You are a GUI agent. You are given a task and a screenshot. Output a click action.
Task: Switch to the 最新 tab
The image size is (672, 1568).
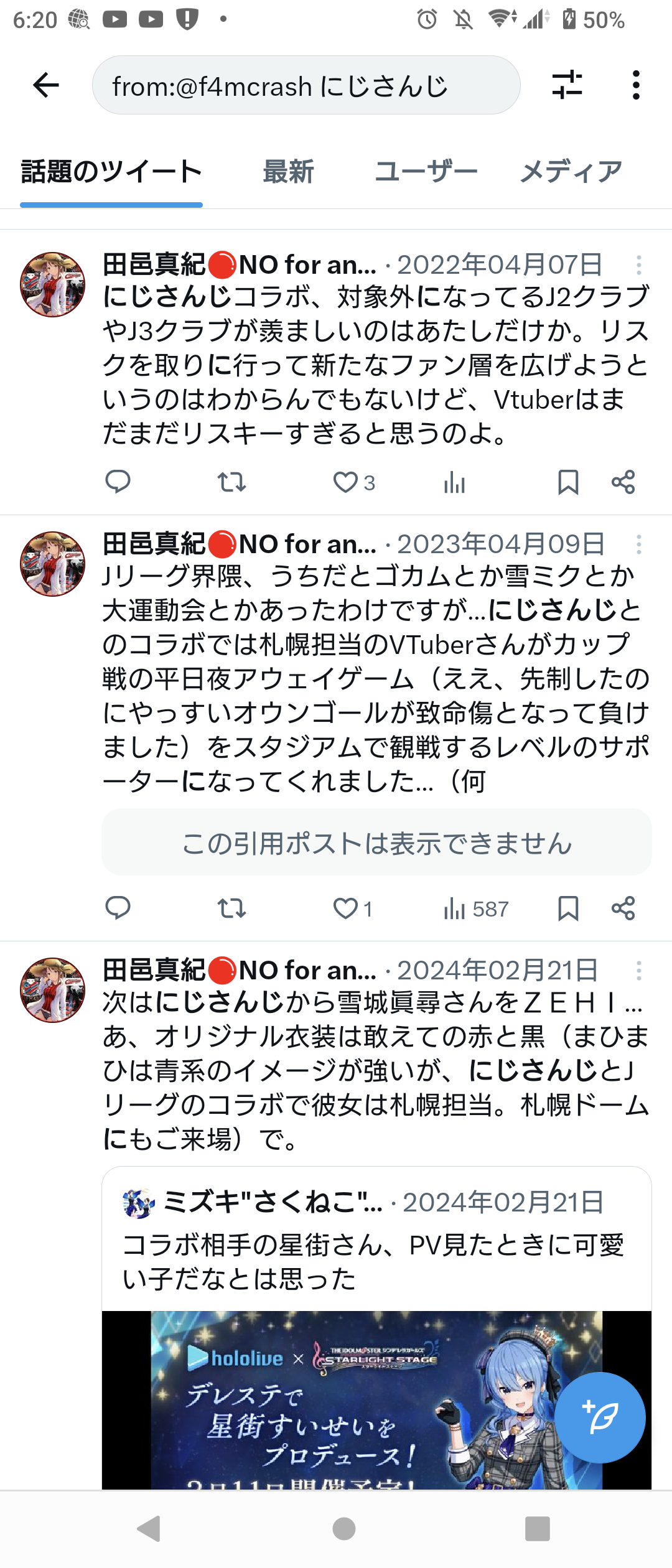tap(288, 172)
